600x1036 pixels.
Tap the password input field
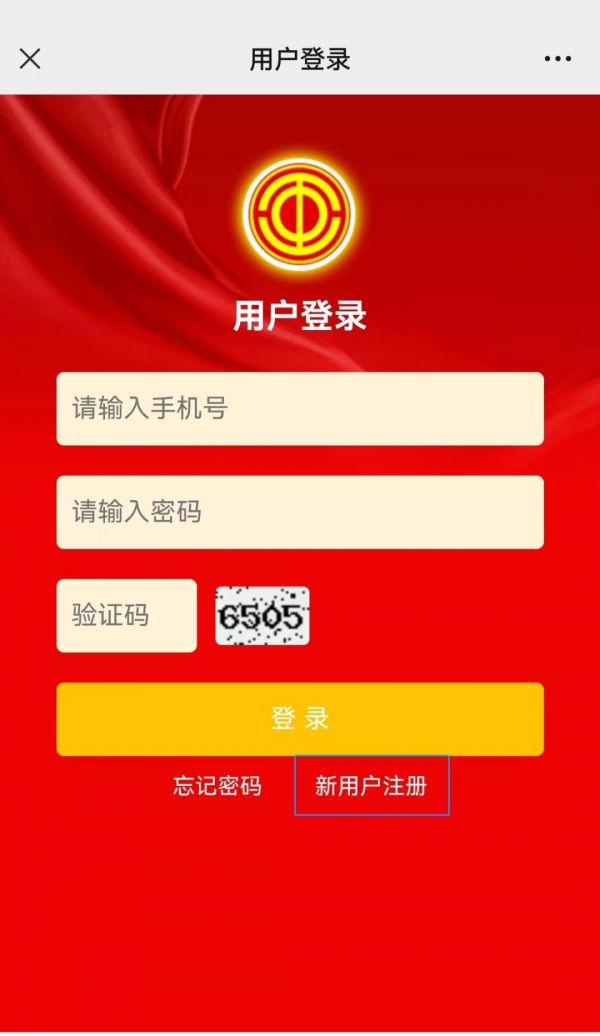(x=300, y=512)
